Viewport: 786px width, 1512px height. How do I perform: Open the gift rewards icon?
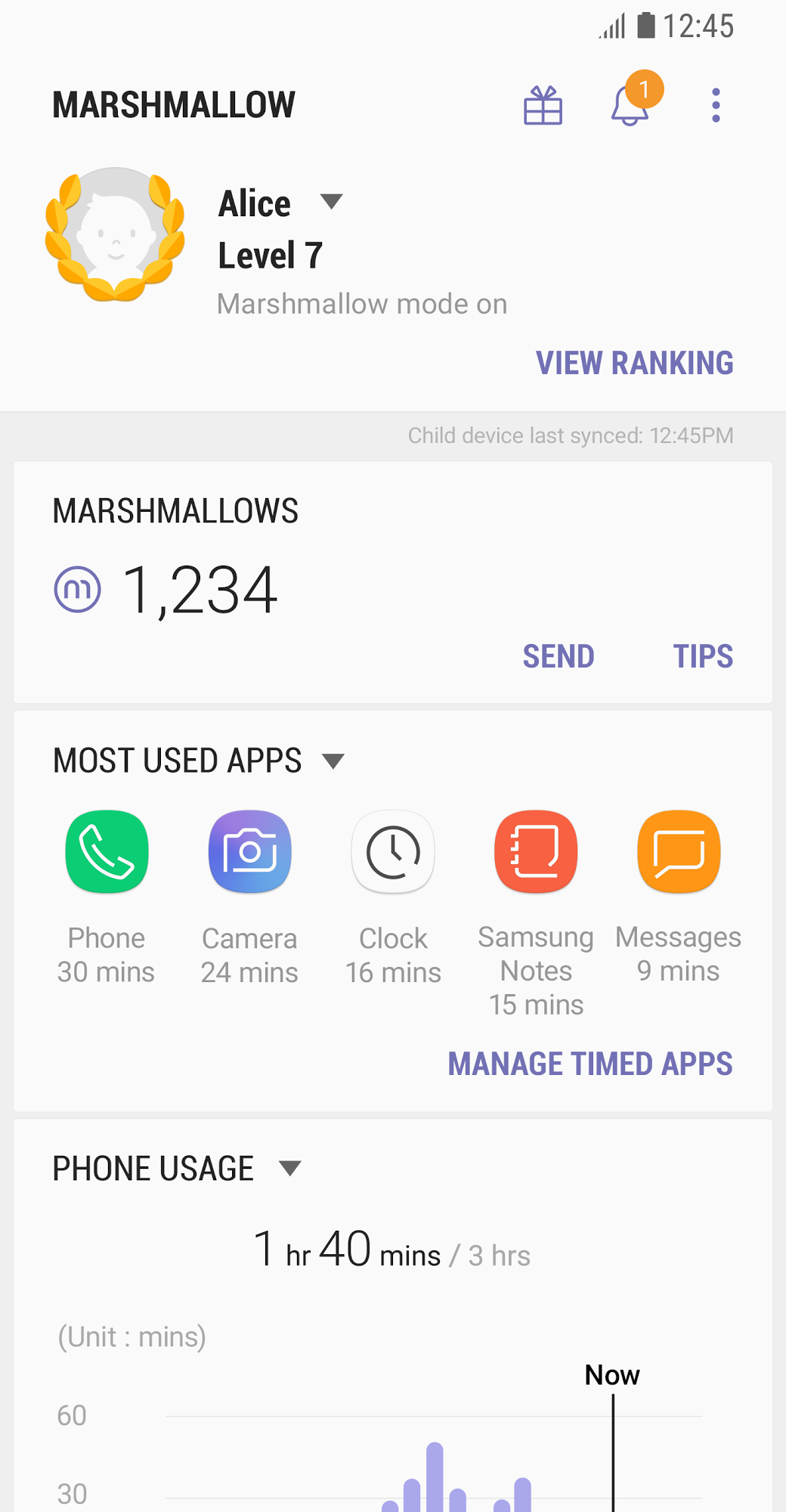click(x=543, y=105)
